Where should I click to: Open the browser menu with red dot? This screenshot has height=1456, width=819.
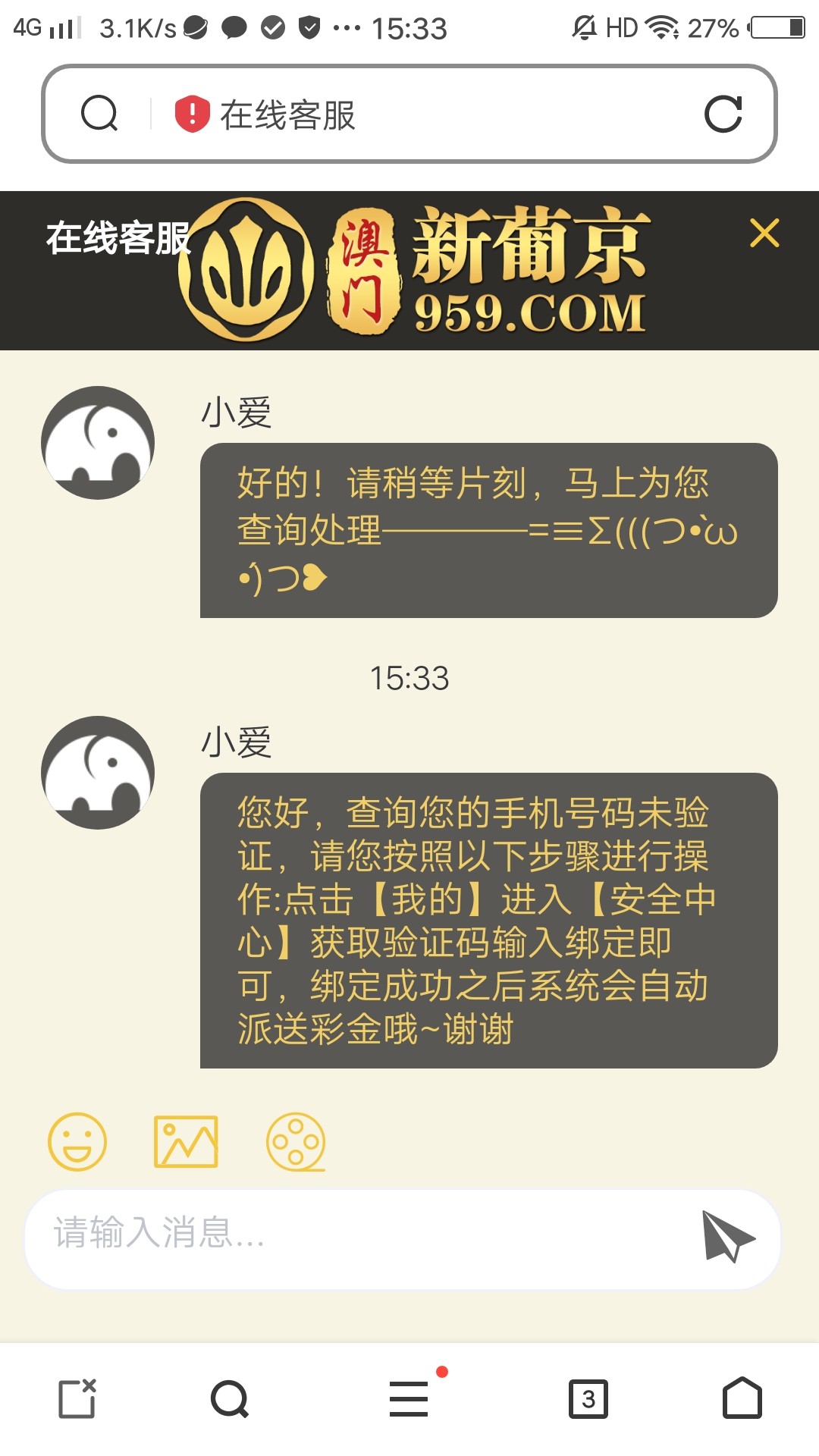click(x=409, y=1398)
